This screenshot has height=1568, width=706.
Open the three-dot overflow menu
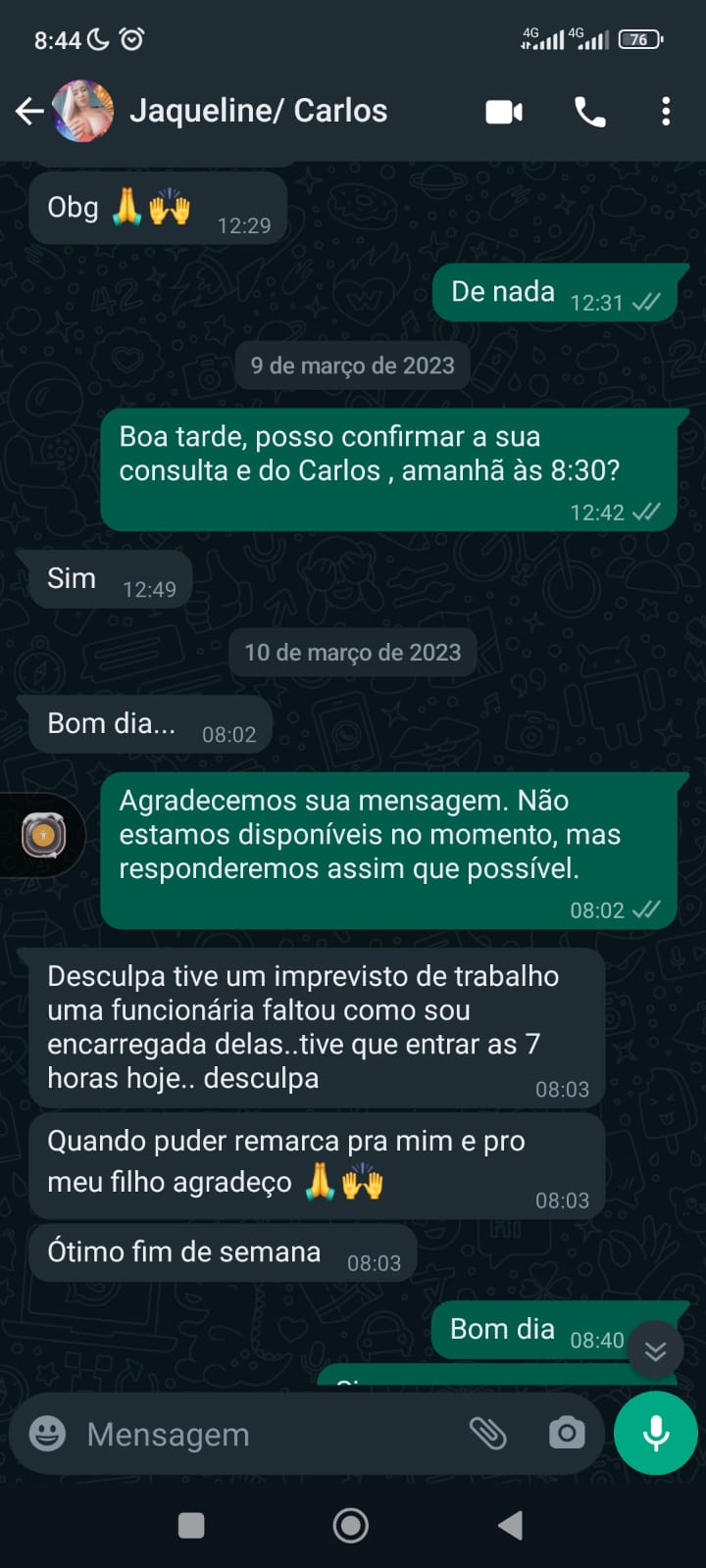(x=666, y=112)
